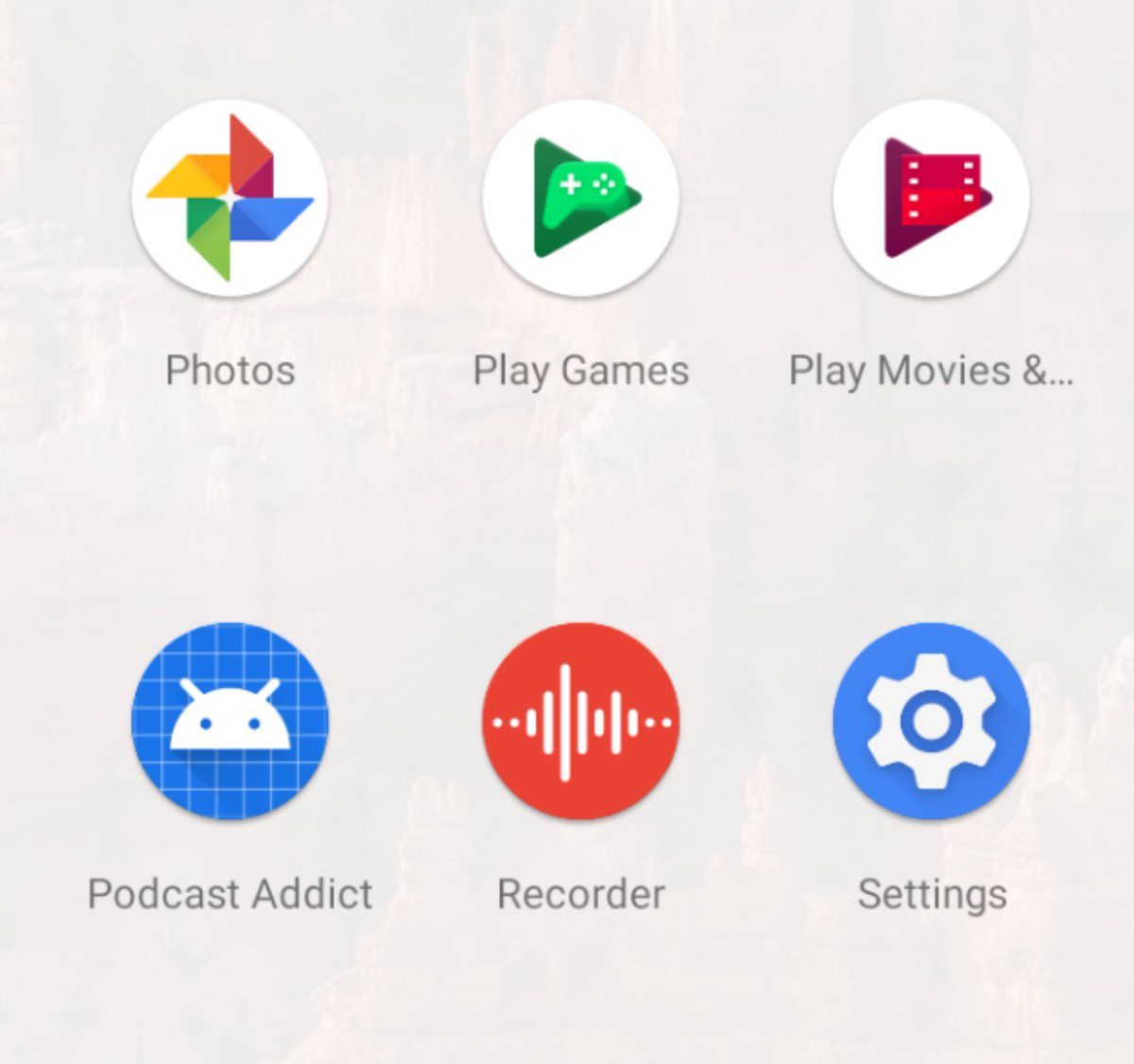The image size is (1134, 1064).
Task: Open the Photos app
Action: pyautogui.click(x=230, y=198)
